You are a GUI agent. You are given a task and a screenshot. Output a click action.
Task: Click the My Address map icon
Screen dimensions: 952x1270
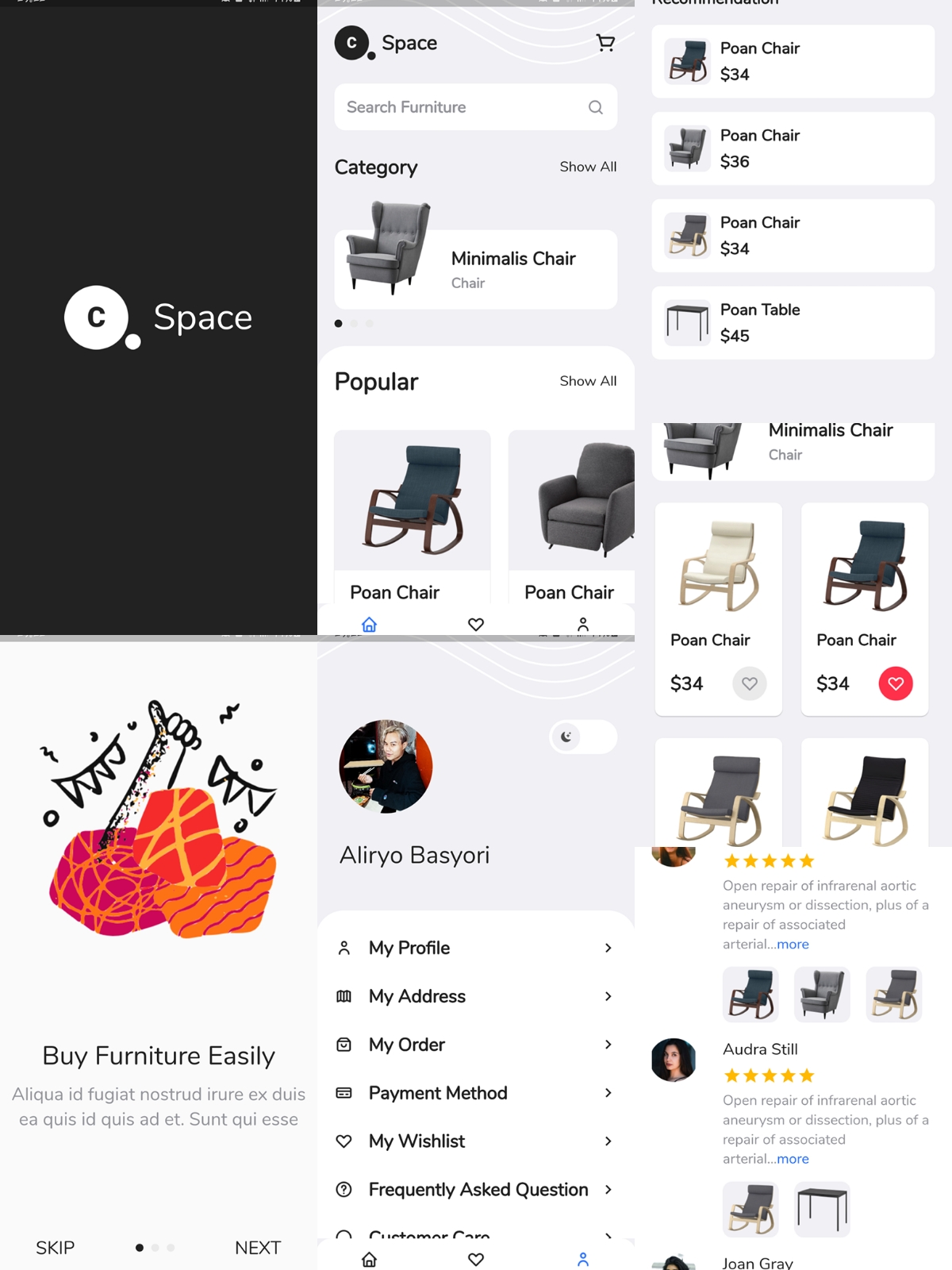pos(344,996)
